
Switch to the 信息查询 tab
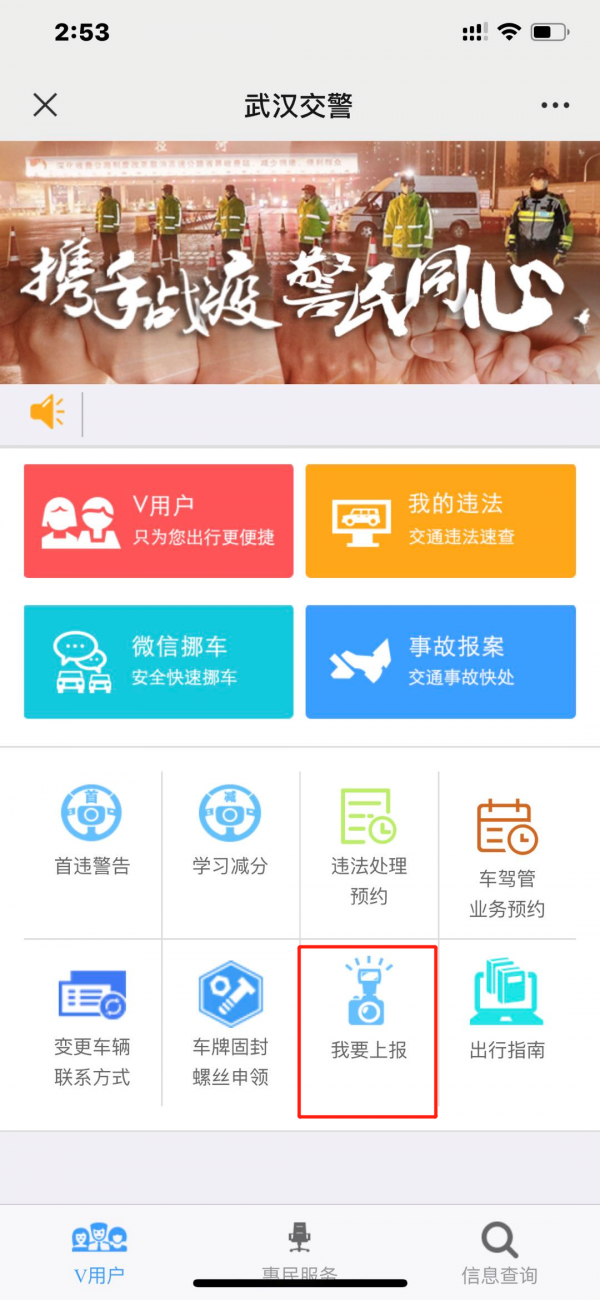[499, 1252]
